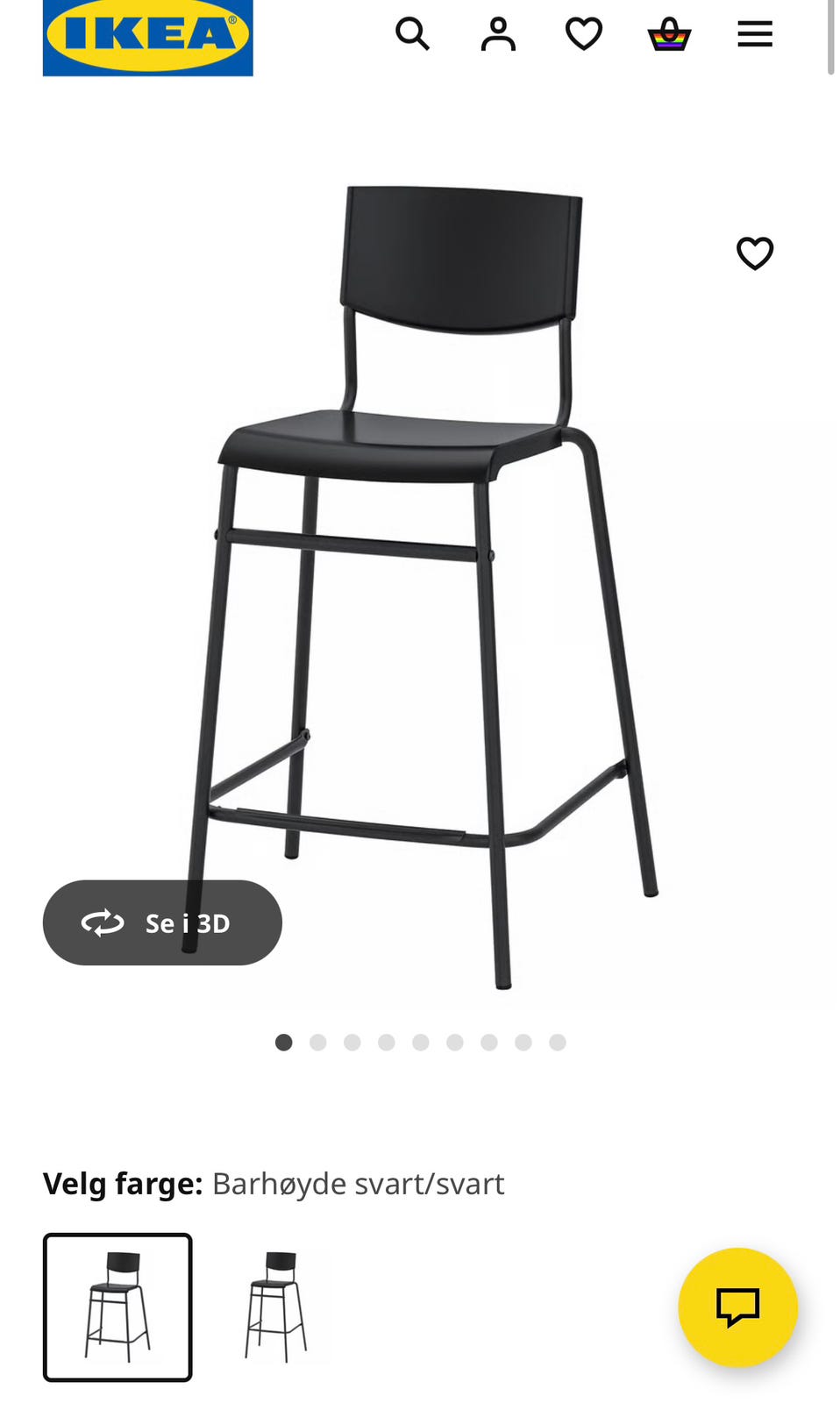Open the user account profile icon

[498, 34]
